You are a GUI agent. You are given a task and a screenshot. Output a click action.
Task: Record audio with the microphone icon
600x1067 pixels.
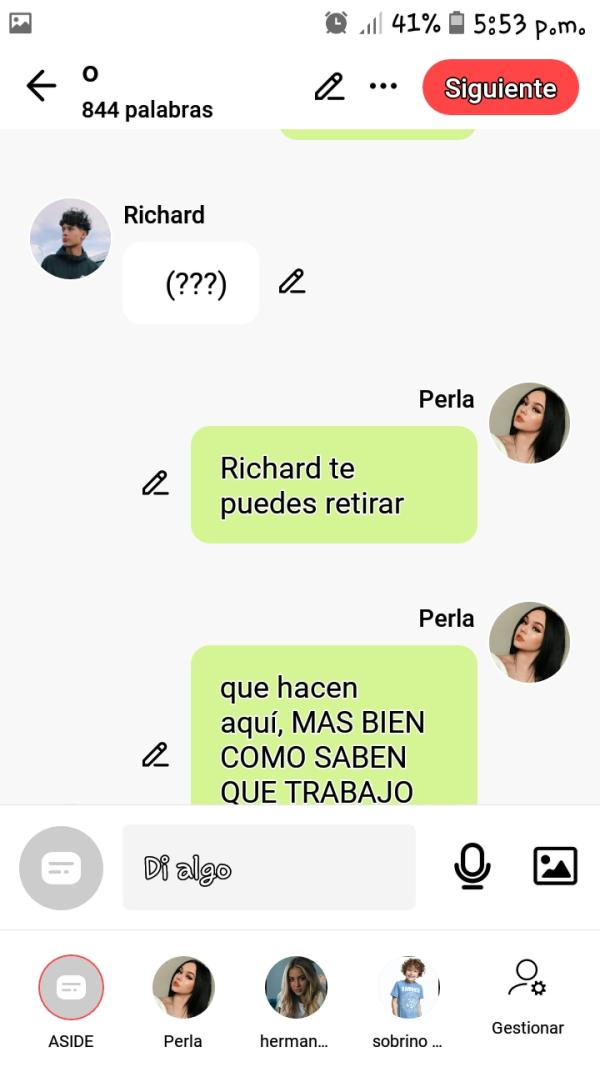(472, 866)
